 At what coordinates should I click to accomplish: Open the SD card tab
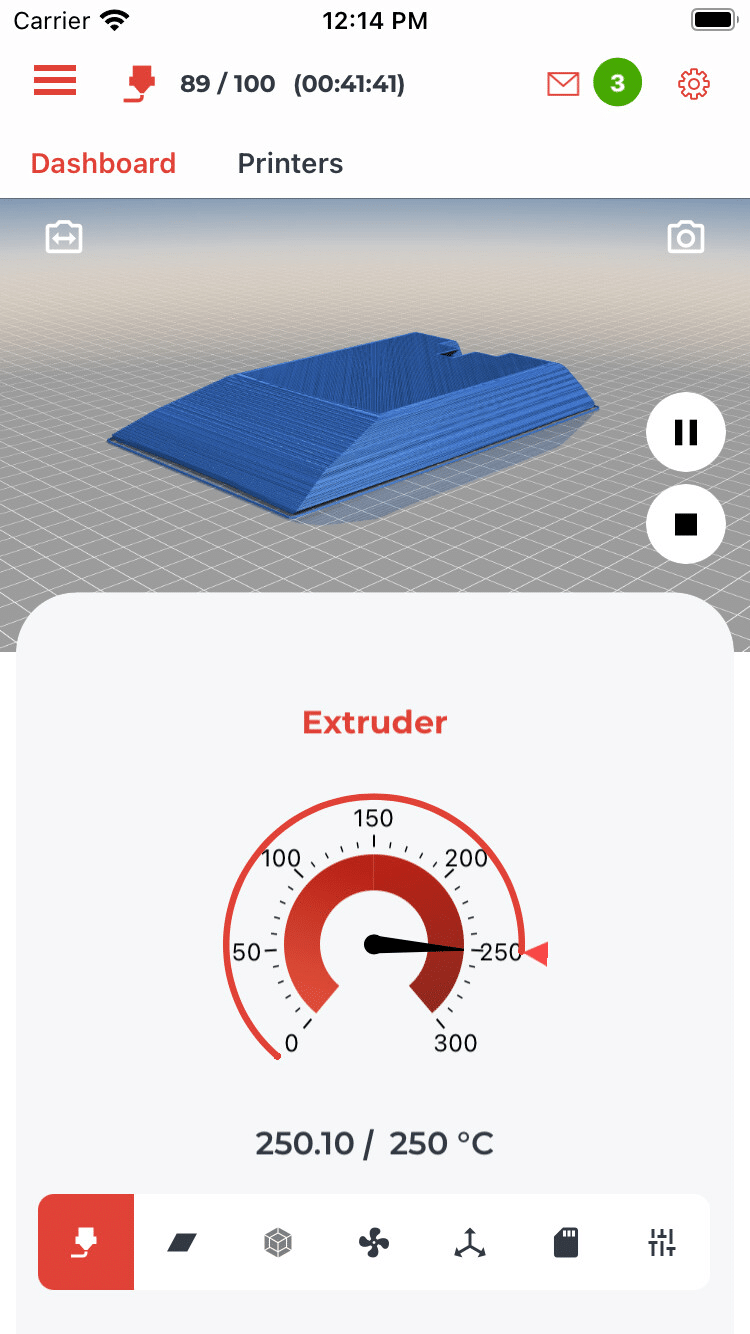coord(566,1242)
